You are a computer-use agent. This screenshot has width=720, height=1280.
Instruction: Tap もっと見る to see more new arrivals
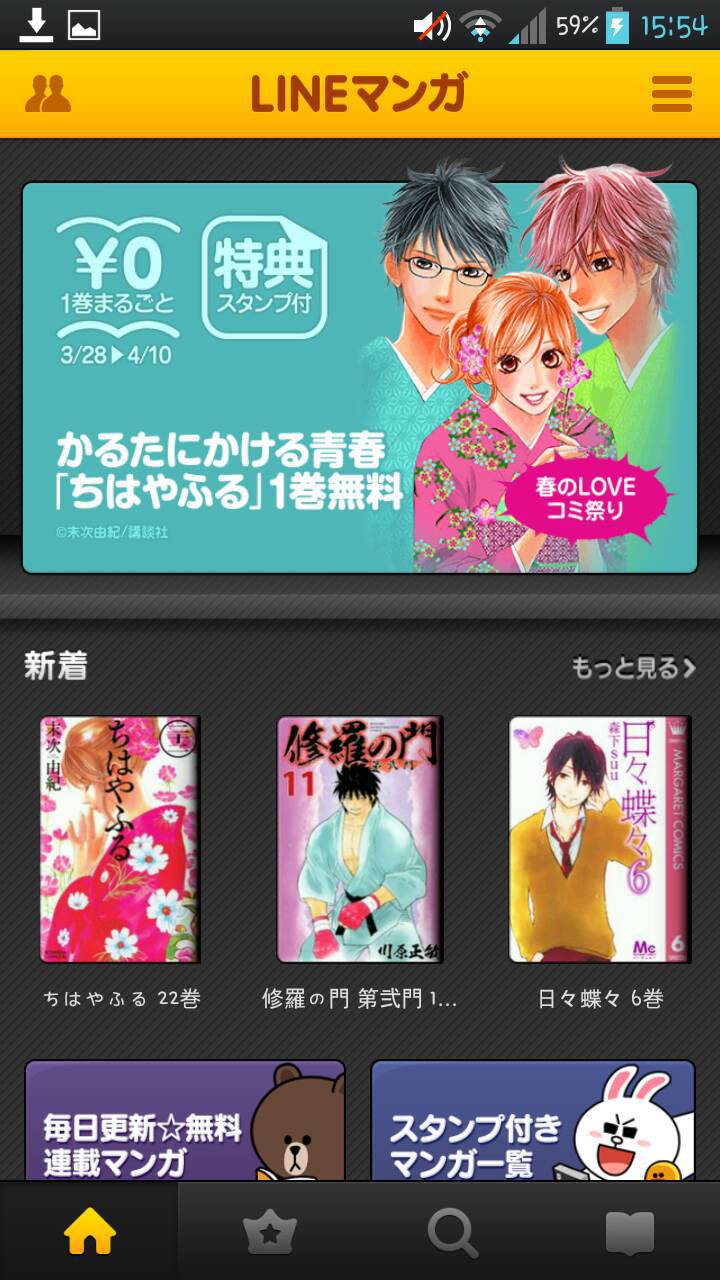point(632,667)
